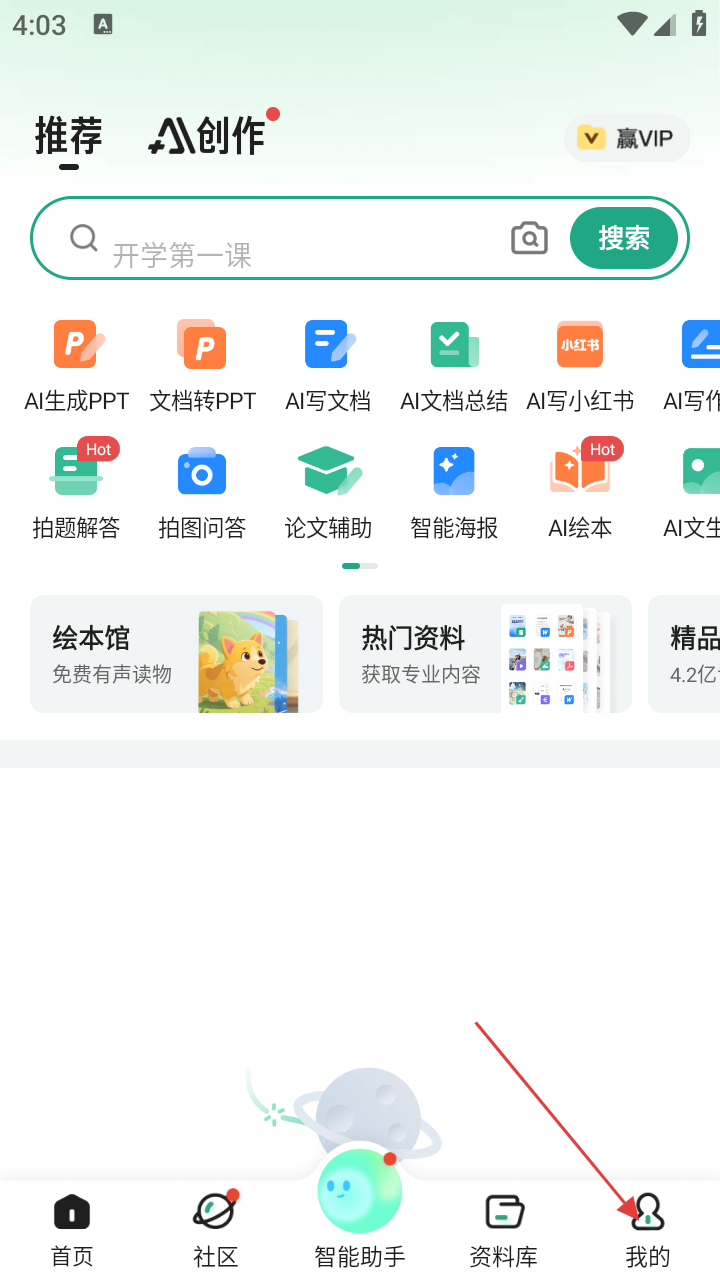Viewport: 720px width, 1280px height.
Task: Open the 赢VIP button
Action: click(627, 138)
